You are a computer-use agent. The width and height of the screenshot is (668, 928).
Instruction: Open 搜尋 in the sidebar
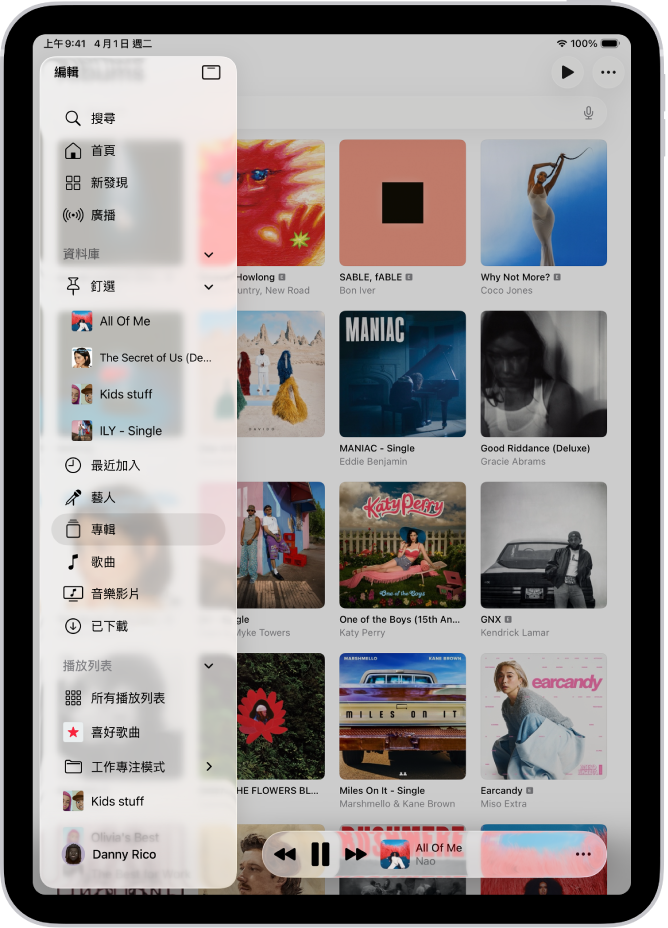pos(103,118)
